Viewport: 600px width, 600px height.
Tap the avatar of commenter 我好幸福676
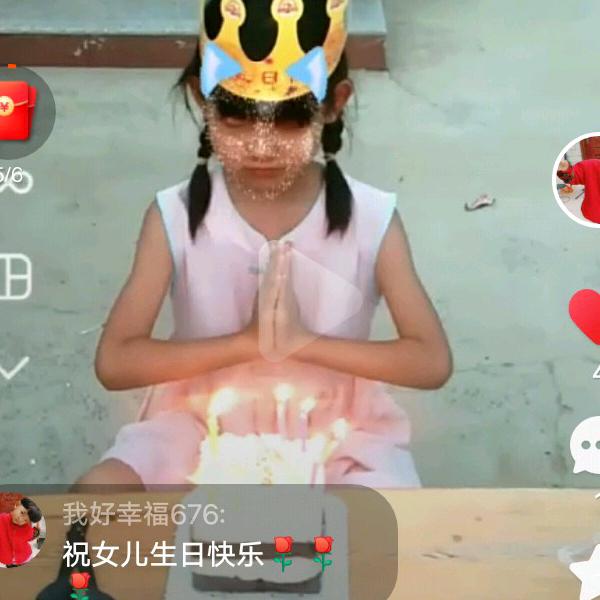point(21,530)
